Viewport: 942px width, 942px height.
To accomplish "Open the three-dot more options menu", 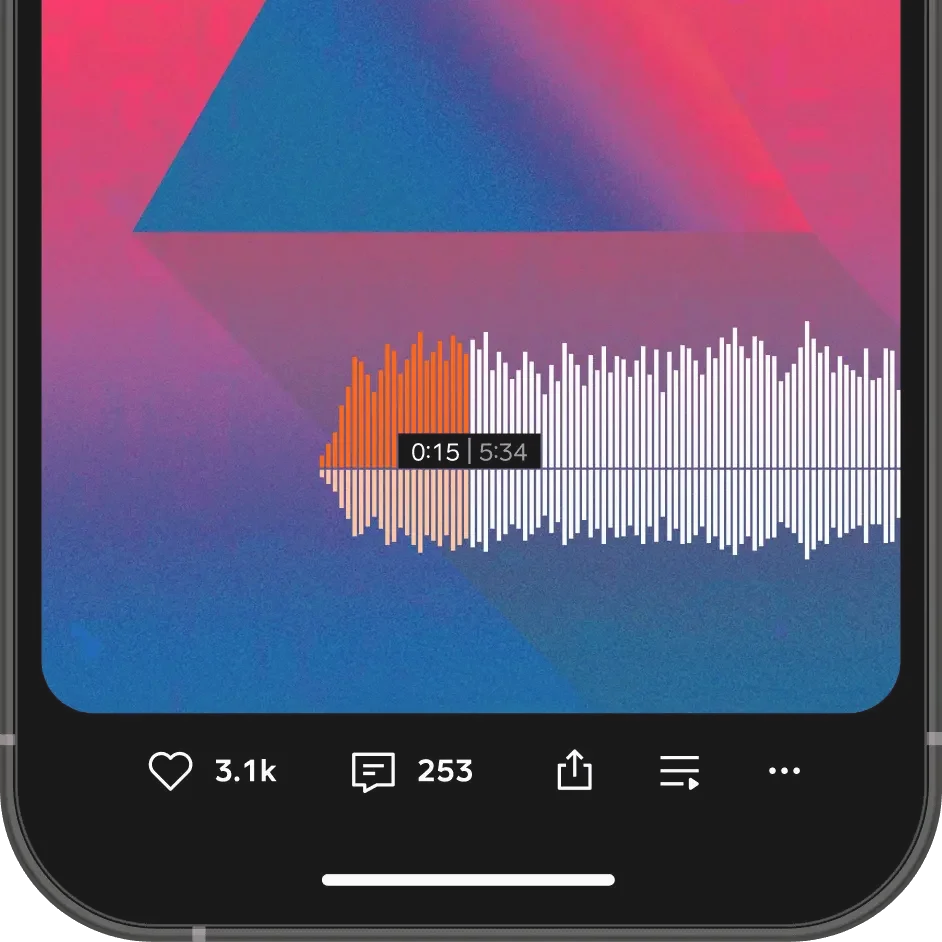I will point(784,771).
